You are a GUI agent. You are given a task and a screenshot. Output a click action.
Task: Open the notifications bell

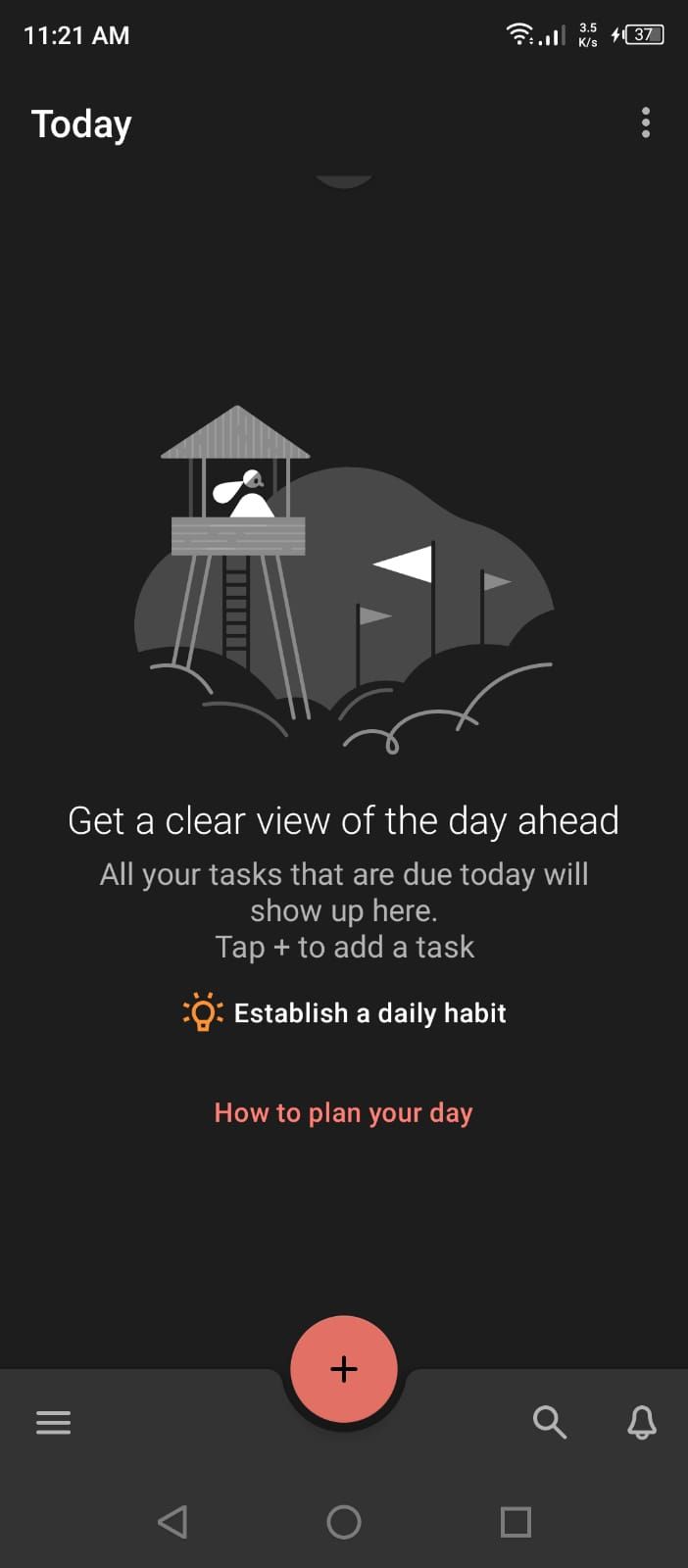pos(642,1421)
